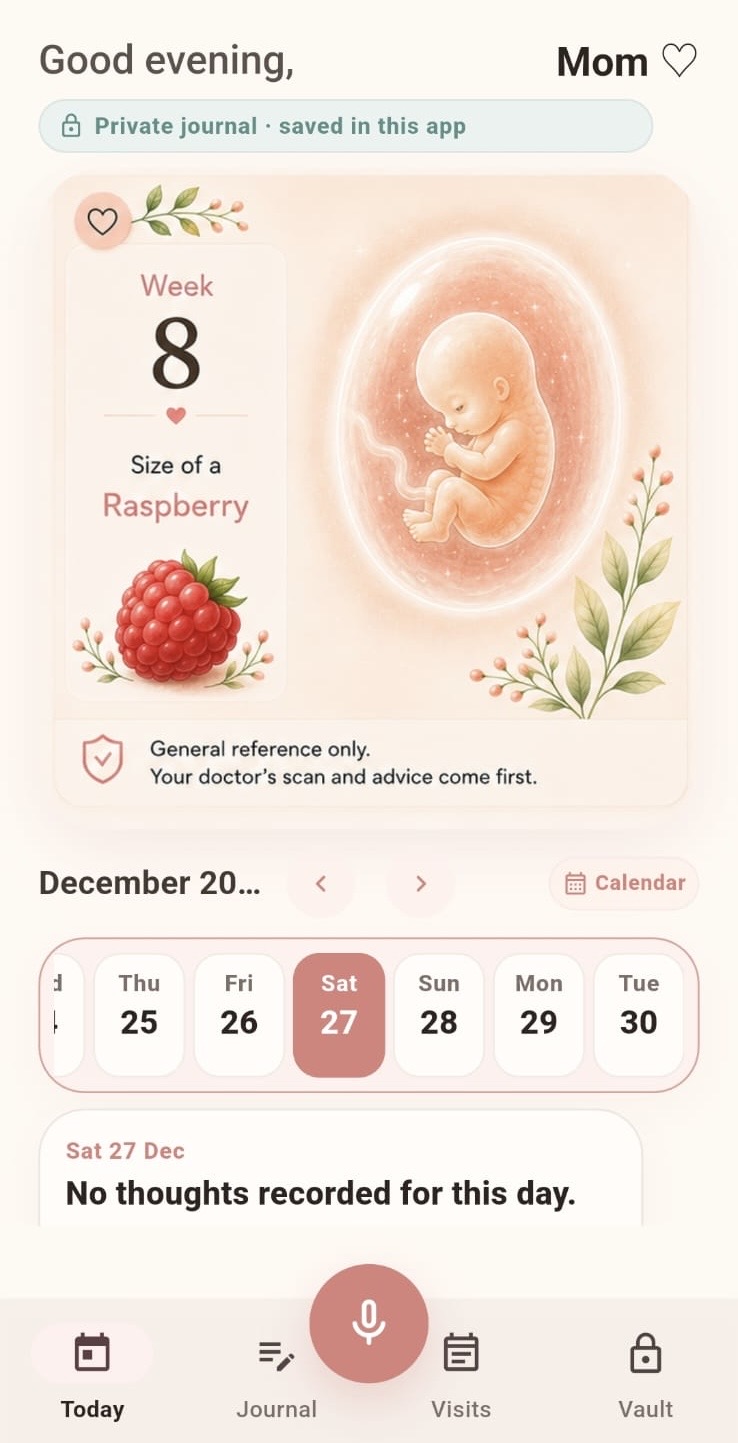
Task: Switch to the Visits tab
Action: point(461,1379)
